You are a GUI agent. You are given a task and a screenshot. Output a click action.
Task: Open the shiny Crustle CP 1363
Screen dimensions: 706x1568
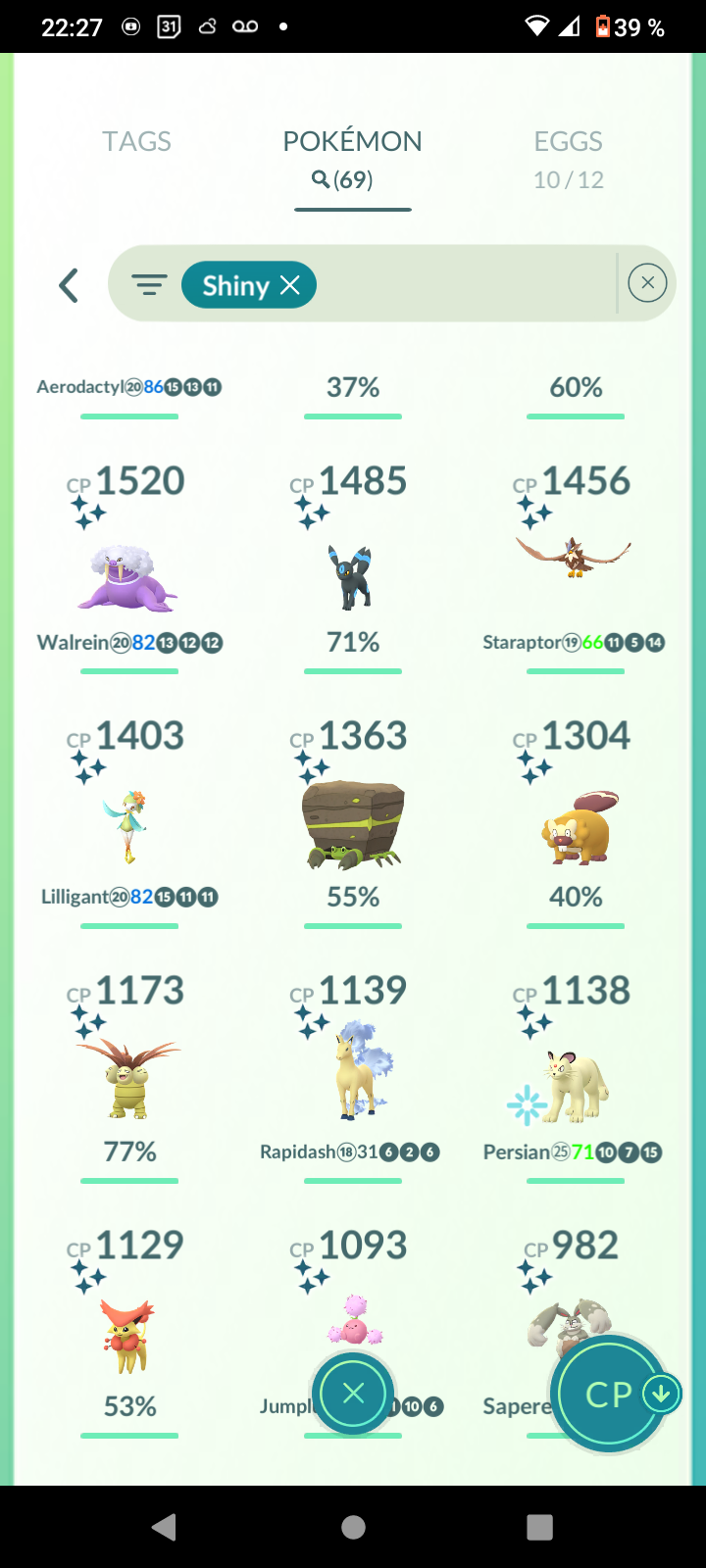(352, 825)
